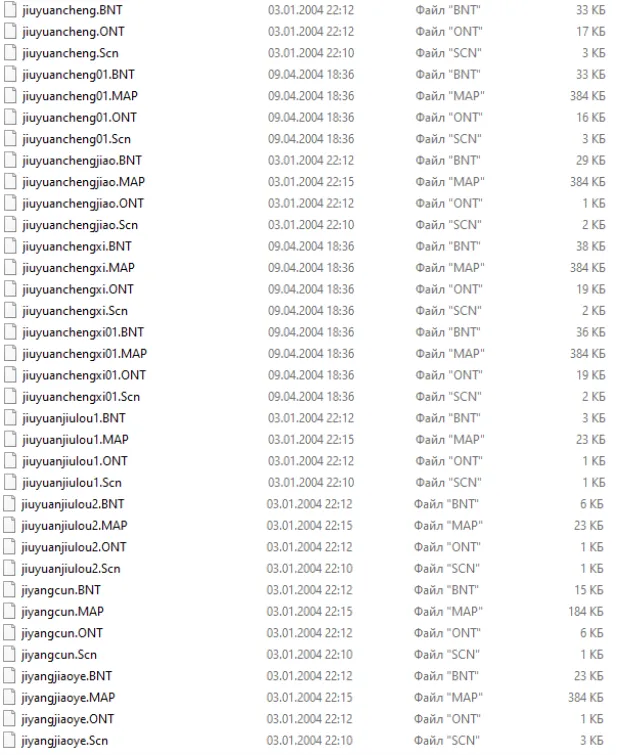The height and width of the screenshot is (755, 617).
Task: Select the file jiuyuancheng.BNT
Action: point(70,9)
